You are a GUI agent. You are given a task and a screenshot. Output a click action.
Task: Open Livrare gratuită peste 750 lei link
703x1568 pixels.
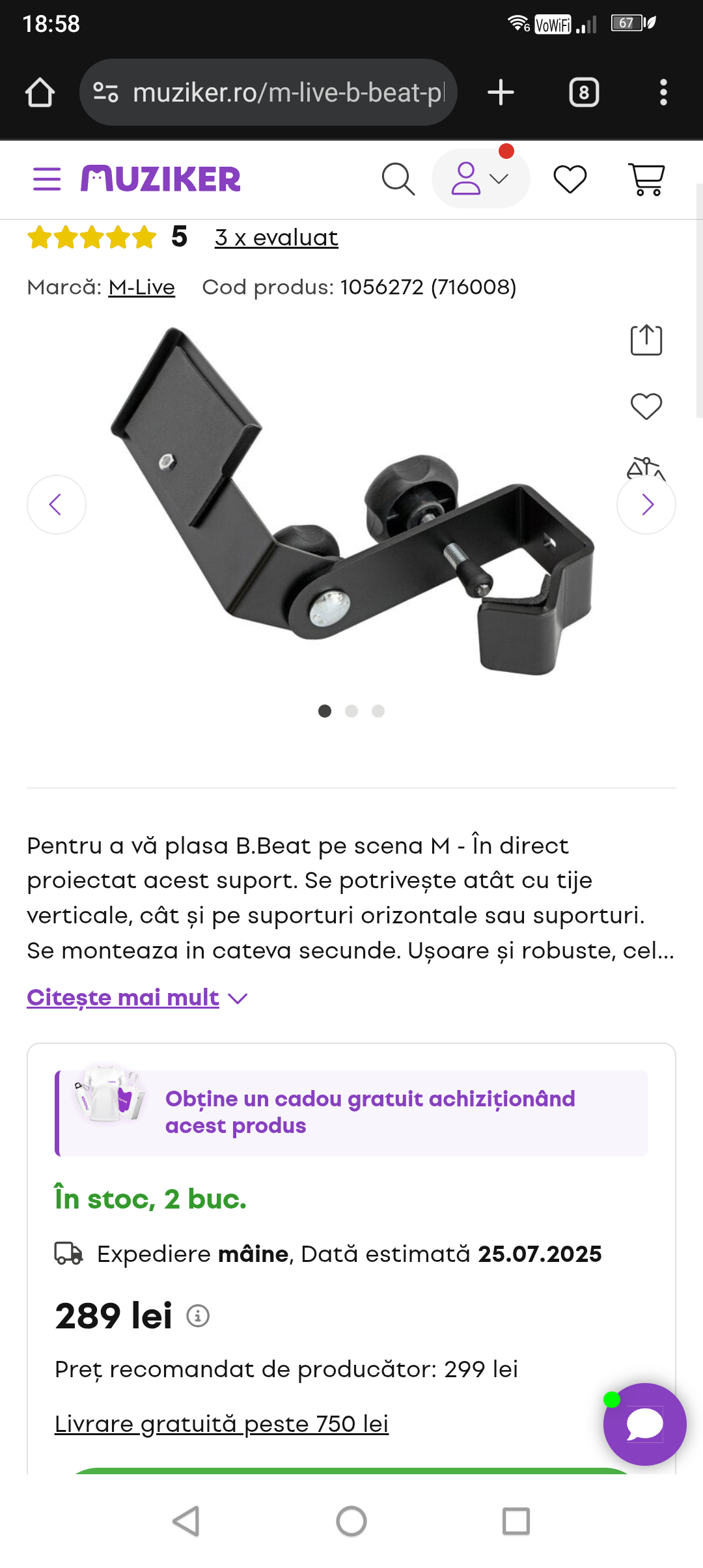[x=221, y=1424]
